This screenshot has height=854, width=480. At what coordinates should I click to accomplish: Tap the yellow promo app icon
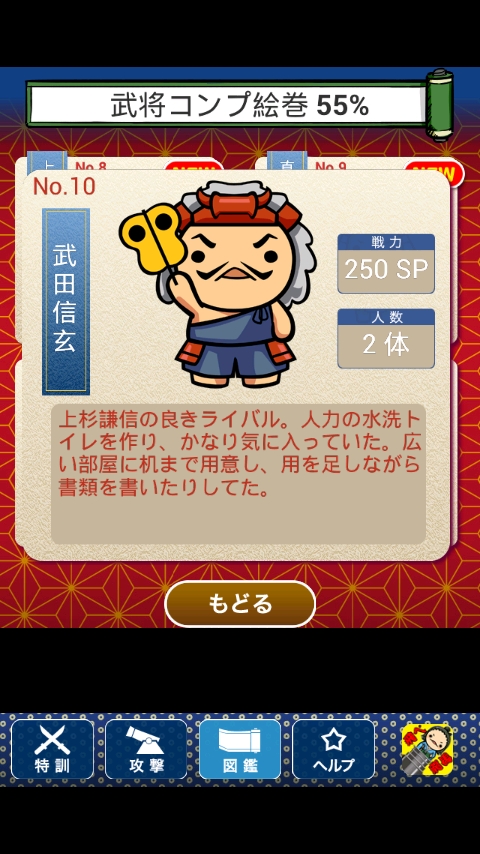(428, 750)
